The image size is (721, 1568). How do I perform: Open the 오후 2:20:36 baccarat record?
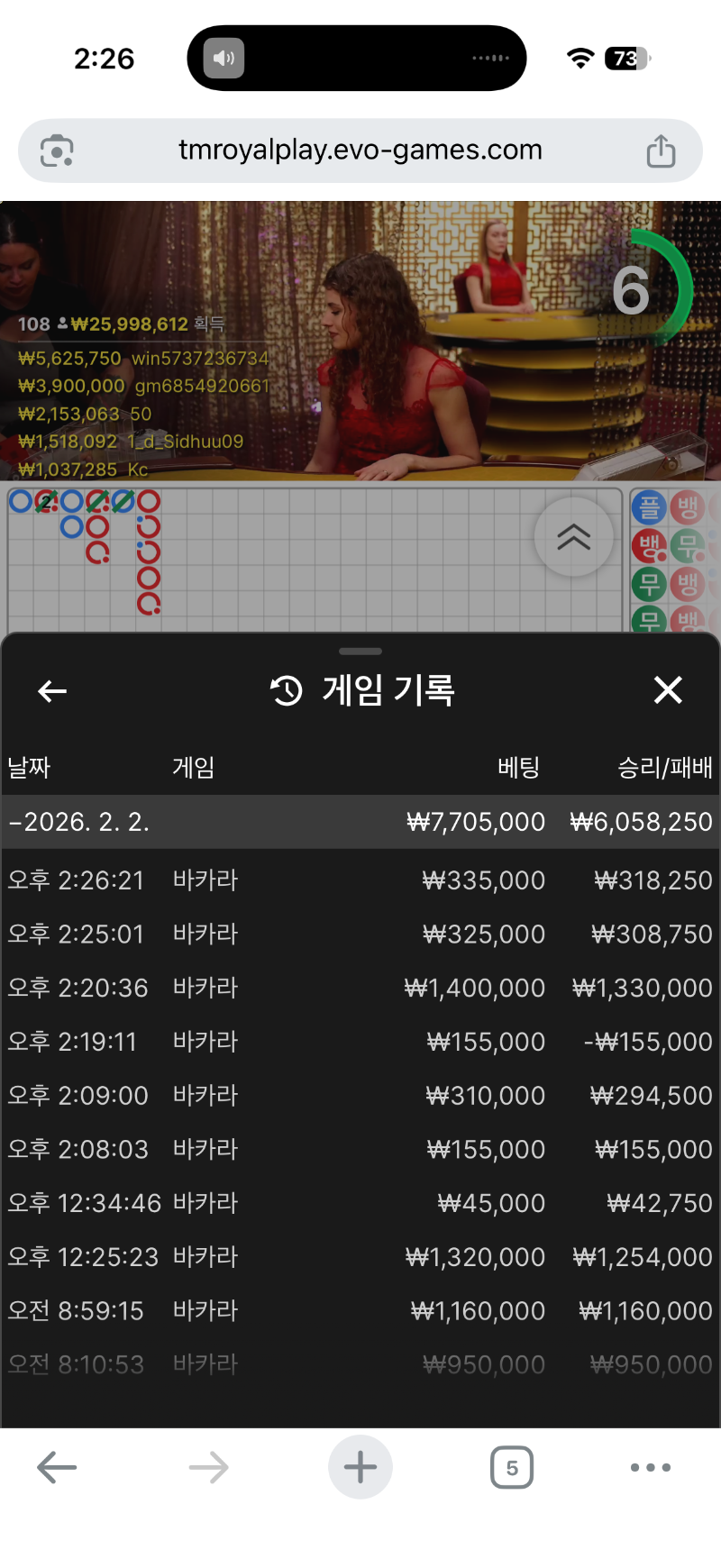point(360,988)
